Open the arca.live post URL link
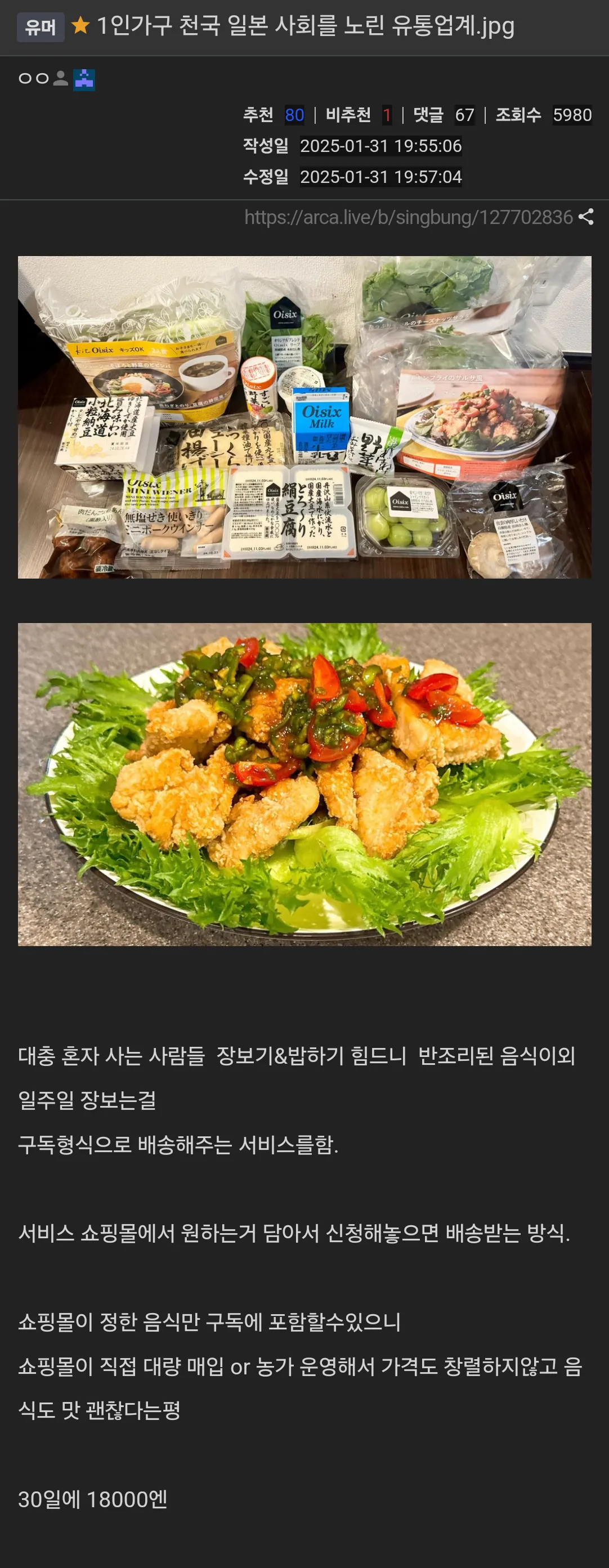 (x=408, y=217)
